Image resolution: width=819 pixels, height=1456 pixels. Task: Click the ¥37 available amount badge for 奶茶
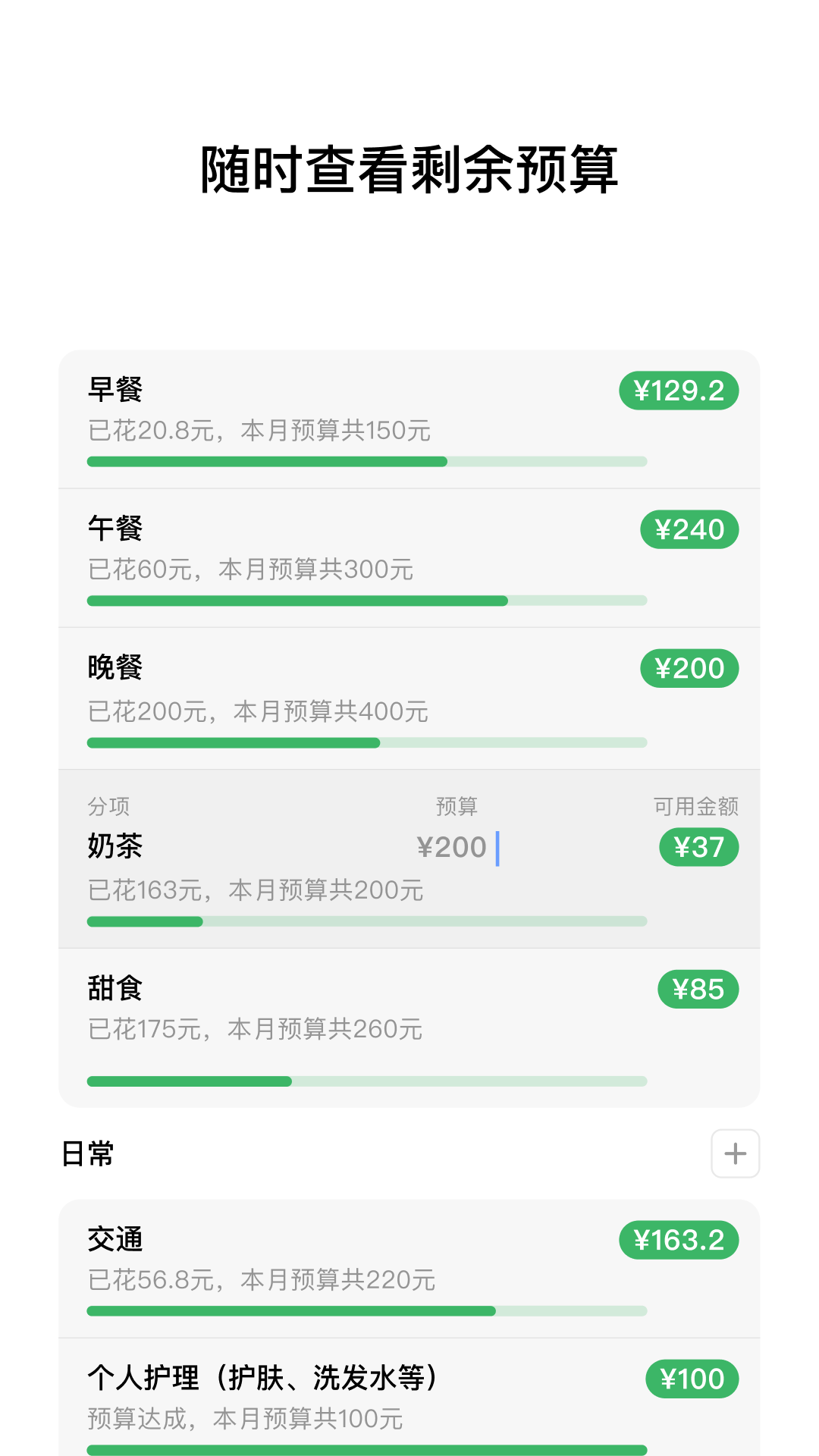pyautogui.click(x=698, y=847)
